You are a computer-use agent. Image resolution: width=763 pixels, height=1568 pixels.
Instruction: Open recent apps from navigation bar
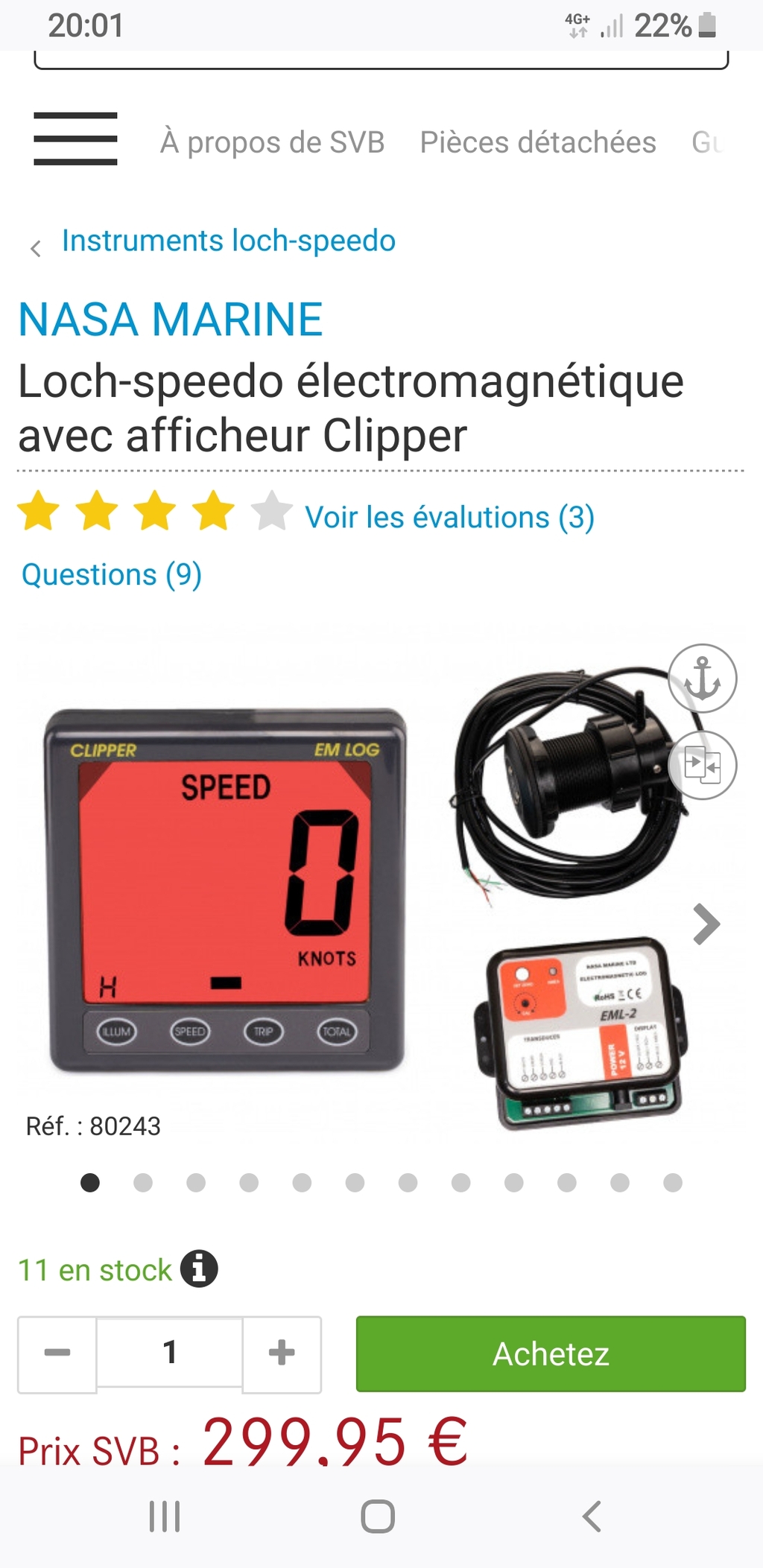[x=165, y=1517]
